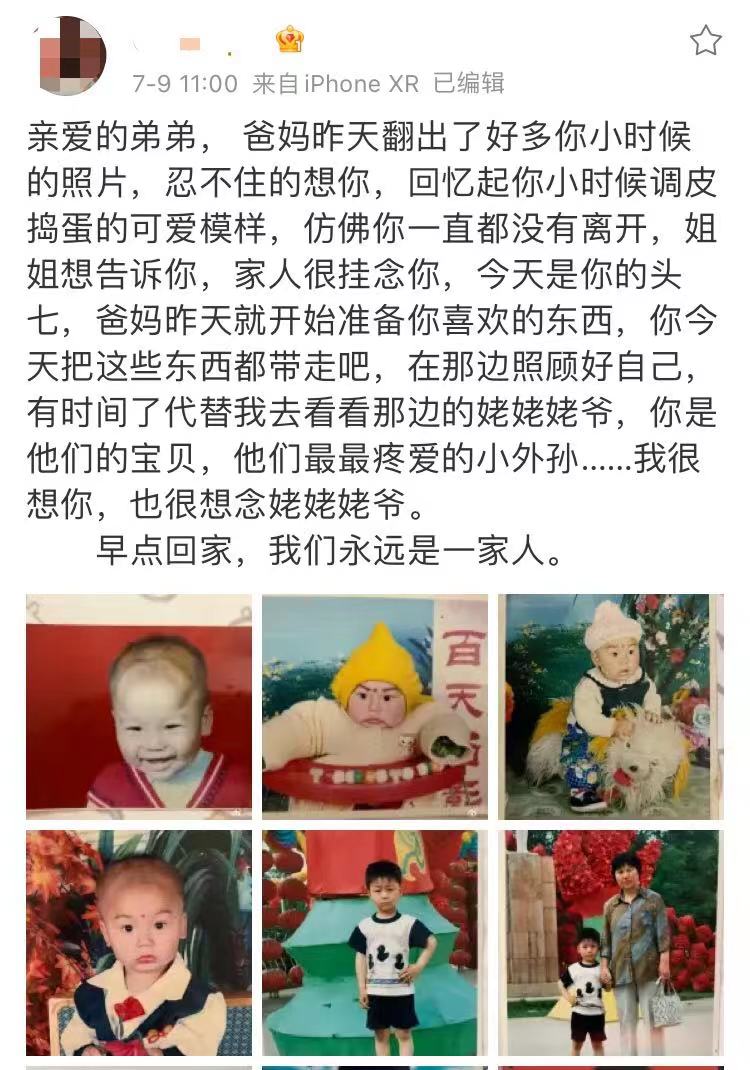The height and width of the screenshot is (1070, 750).
Task: View the photo of baby in yellow hat
Action: pos(375,707)
